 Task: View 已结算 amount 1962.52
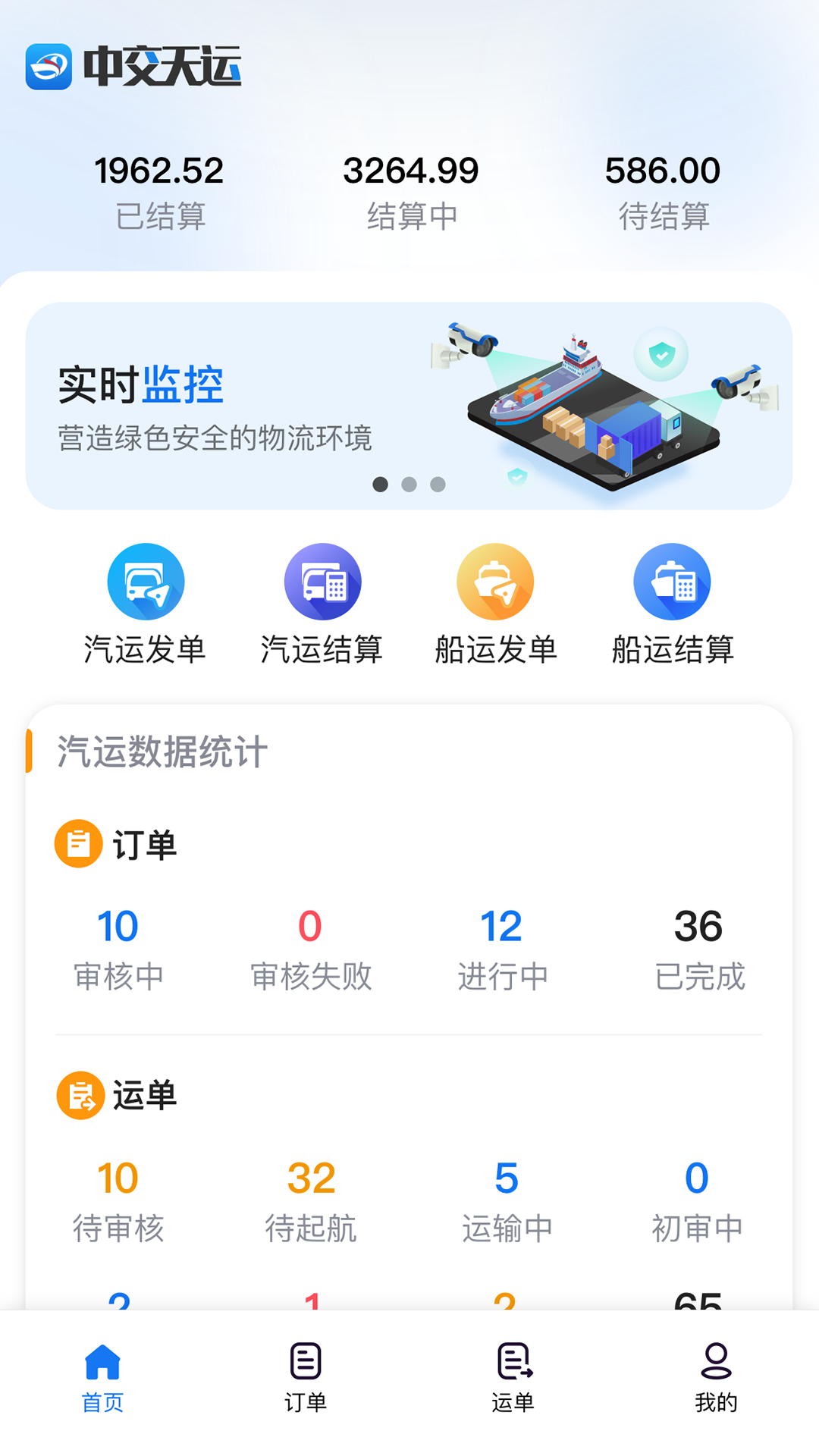tap(159, 191)
